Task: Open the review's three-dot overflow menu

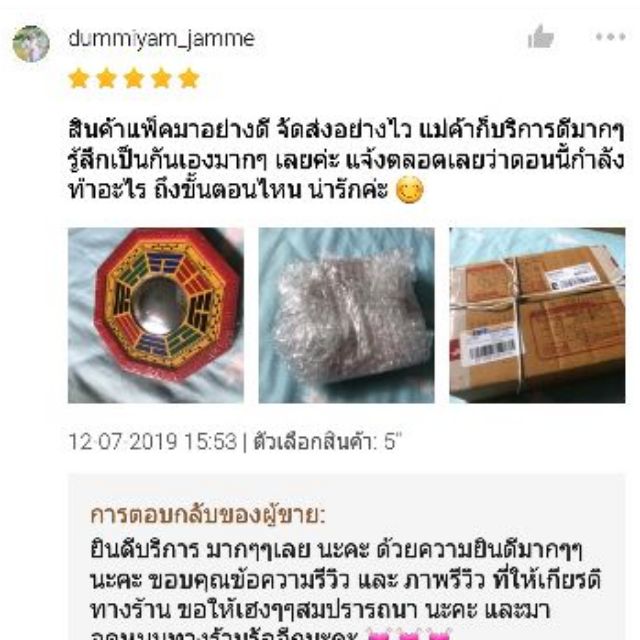Action: coord(609,37)
